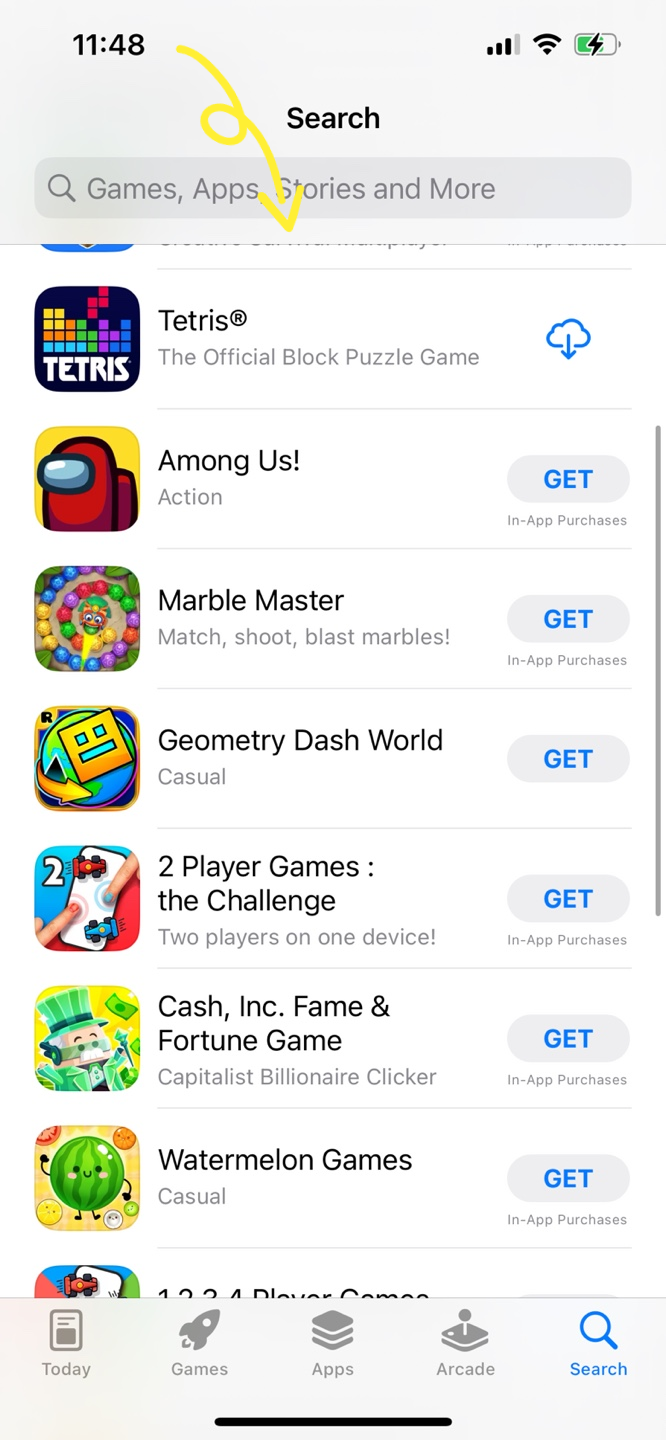Get 2 Player Games : the Challenge
The height and width of the screenshot is (1440, 666).
568,899
